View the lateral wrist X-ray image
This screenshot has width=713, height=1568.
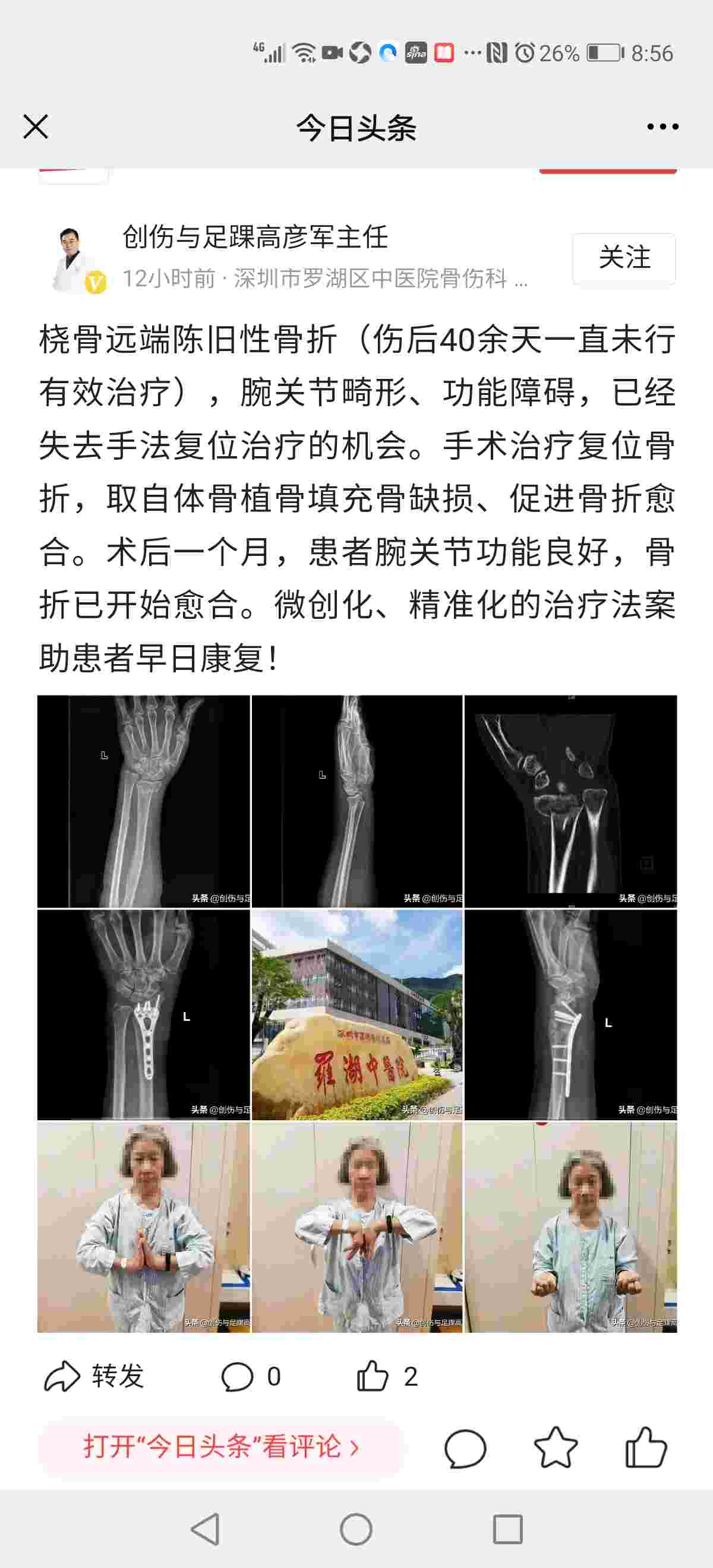pyautogui.click(x=357, y=801)
